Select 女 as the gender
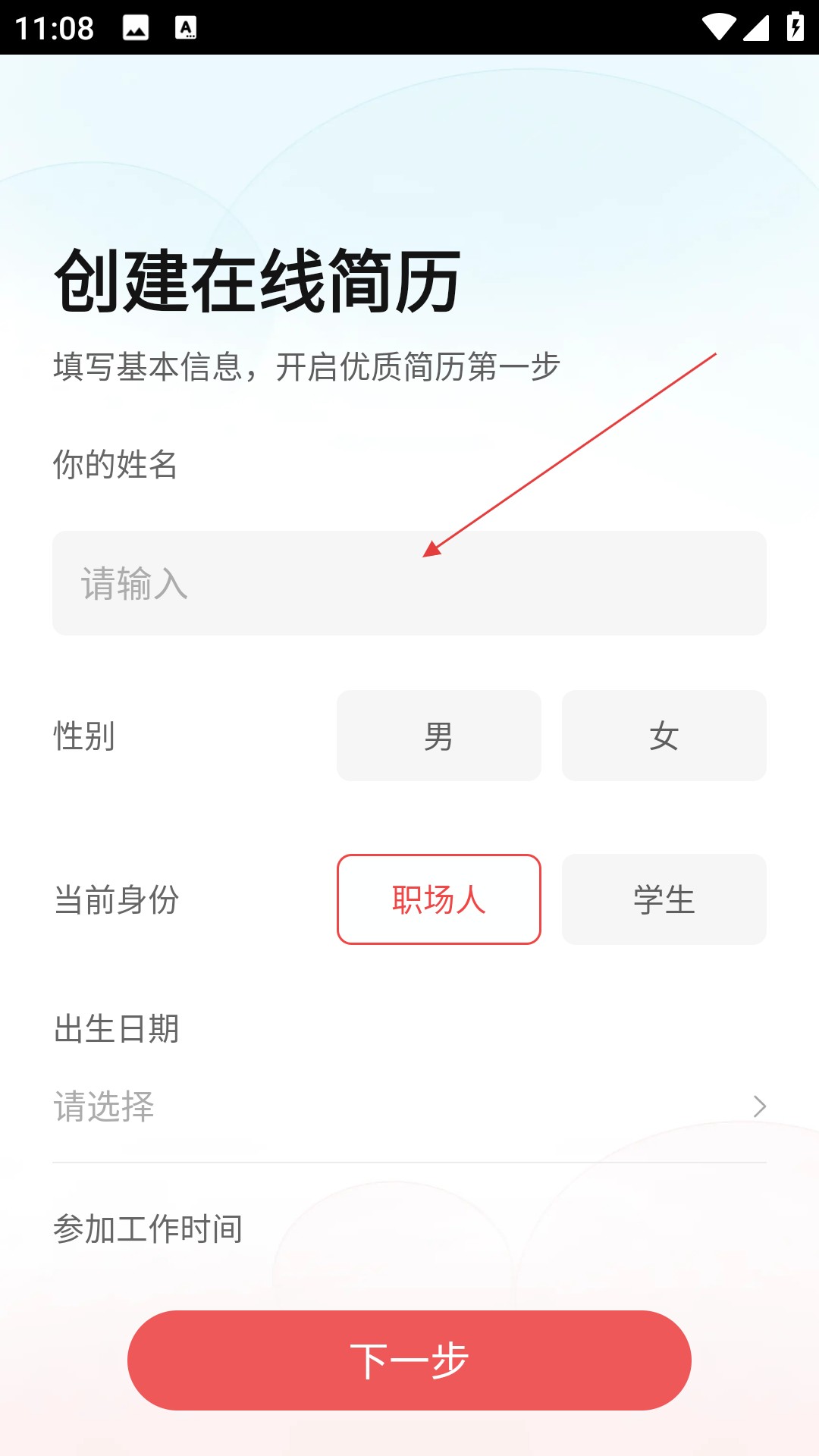The height and width of the screenshot is (1456, 819). pos(664,735)
